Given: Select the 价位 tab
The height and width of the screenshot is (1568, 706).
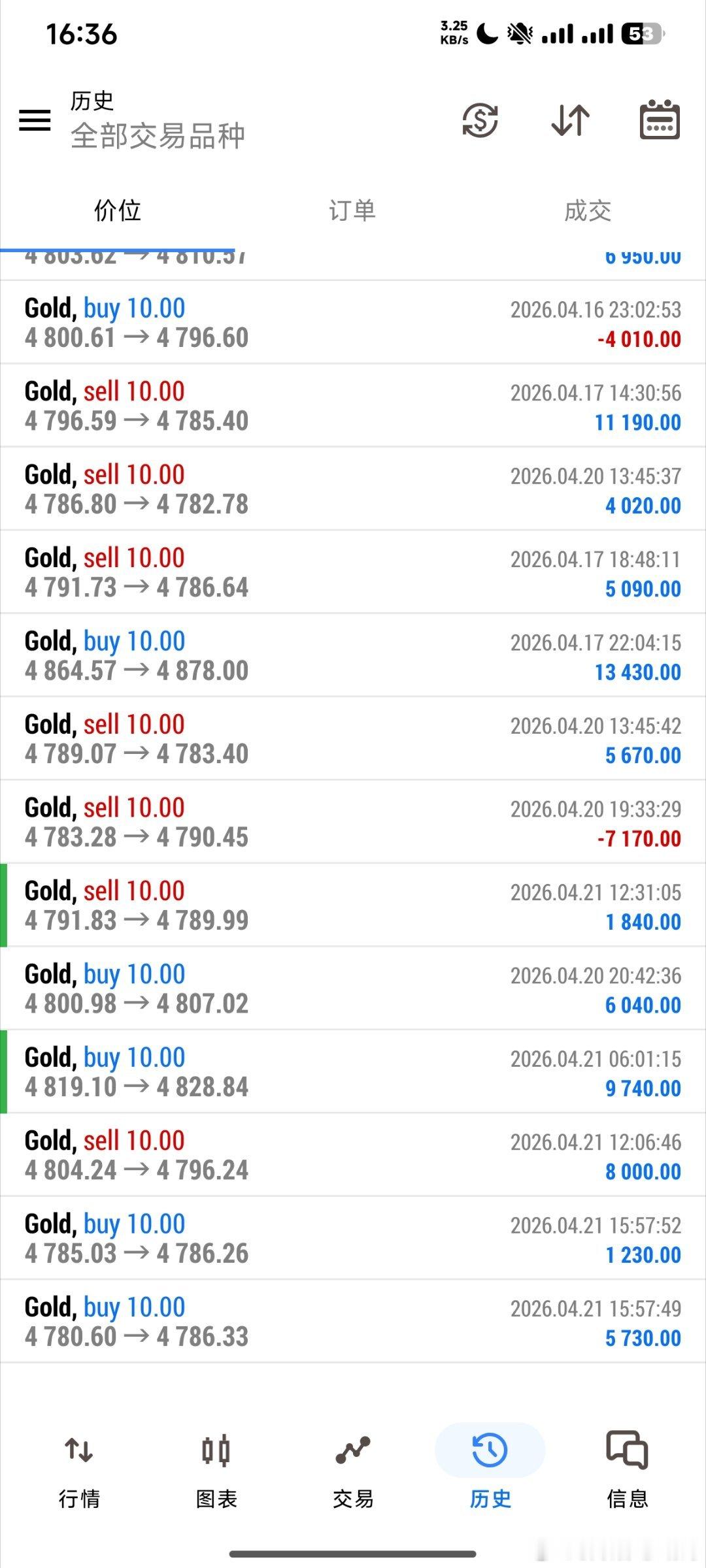Looking at the screenshot, I should [118, 210].
